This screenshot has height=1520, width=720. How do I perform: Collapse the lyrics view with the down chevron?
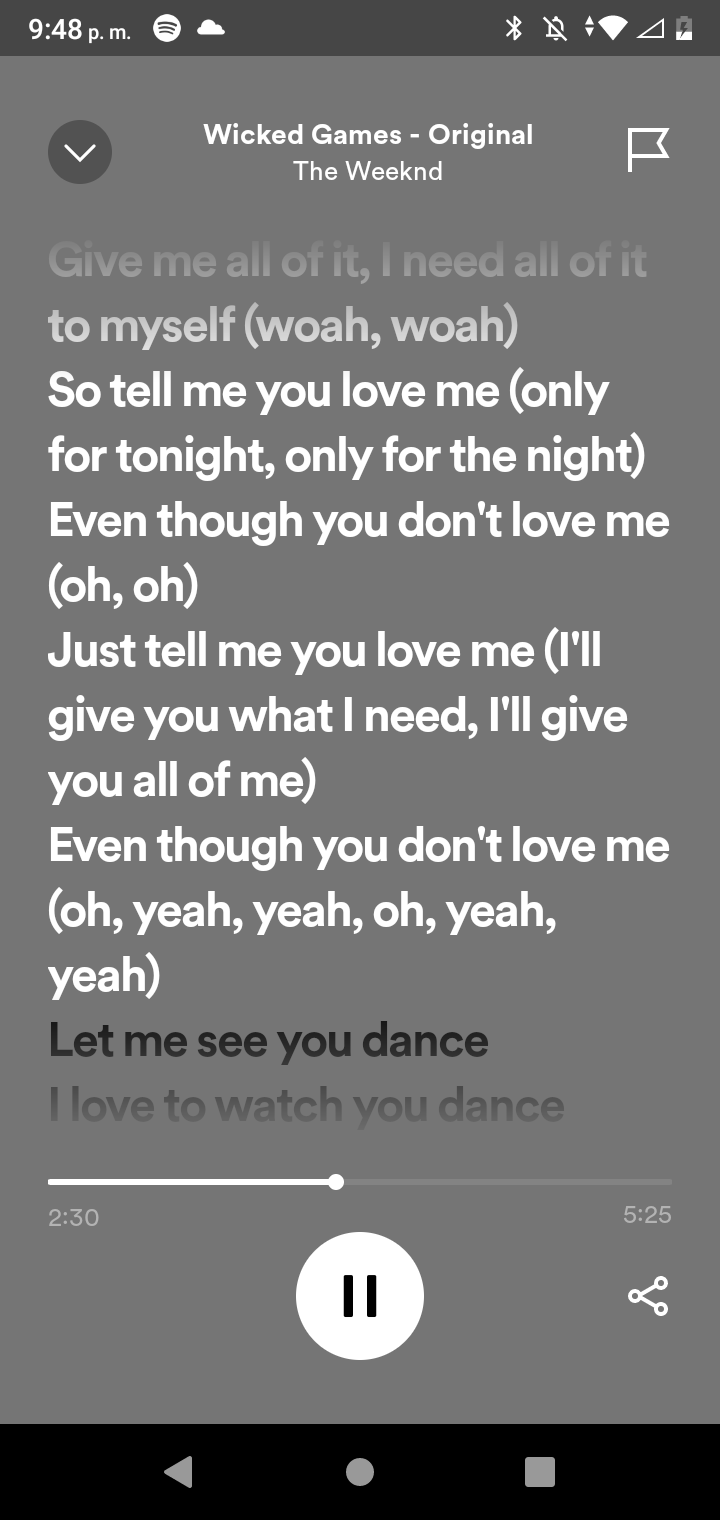coord(80,152)
